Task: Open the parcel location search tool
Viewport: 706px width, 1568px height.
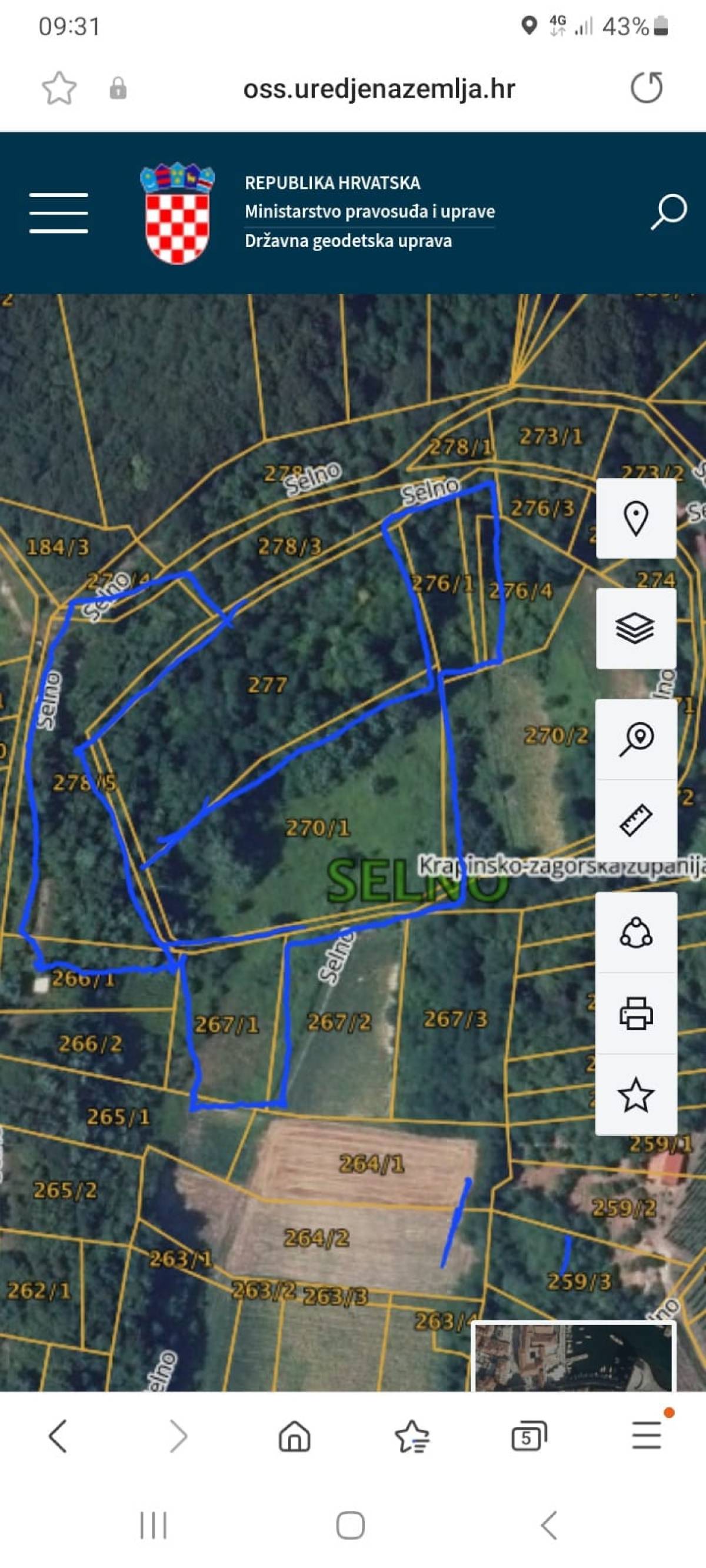Action: pos(636,739)
